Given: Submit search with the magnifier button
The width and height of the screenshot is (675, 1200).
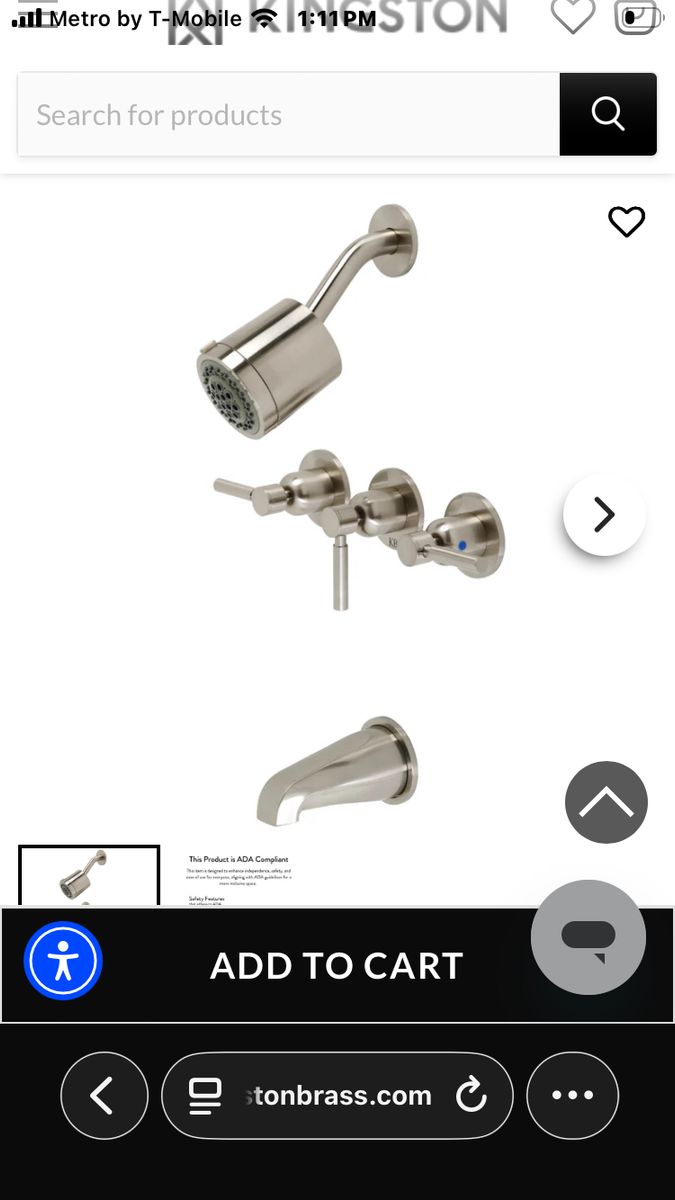Looking at the screenshot, I should (607, 115).
